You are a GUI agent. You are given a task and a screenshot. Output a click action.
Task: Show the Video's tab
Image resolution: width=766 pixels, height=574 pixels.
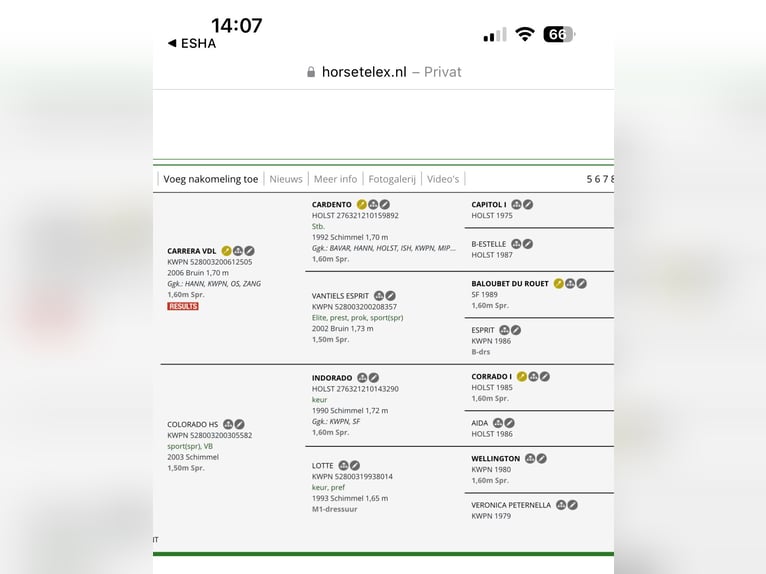pyautogui.click(x=443, y=179)
